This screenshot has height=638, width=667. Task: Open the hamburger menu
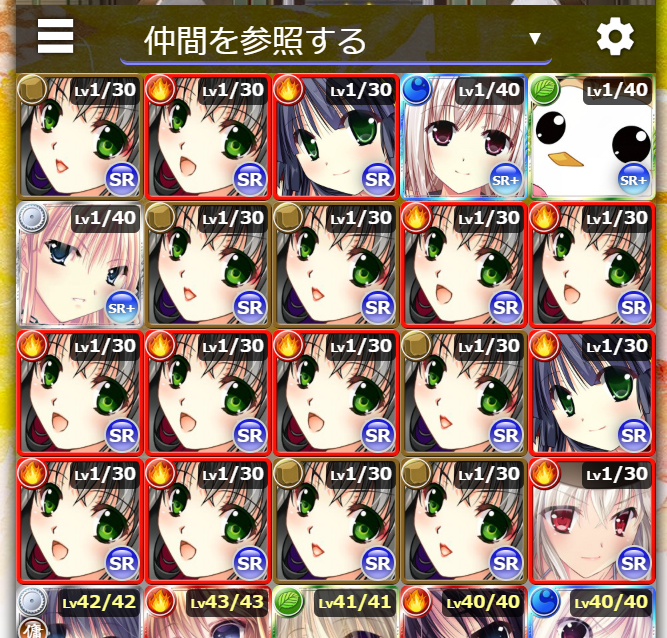tap(56, 37)
